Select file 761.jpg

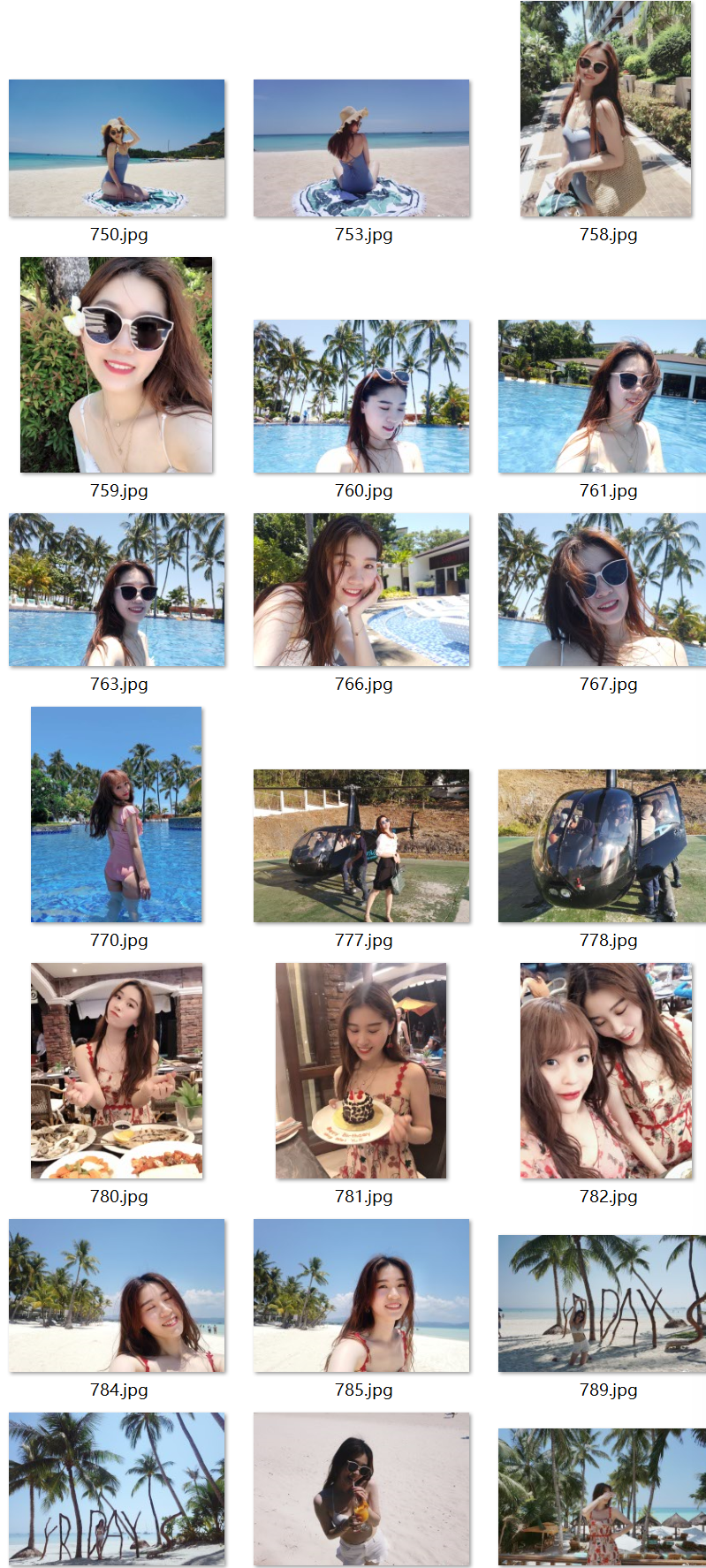[x=603, y=397]
